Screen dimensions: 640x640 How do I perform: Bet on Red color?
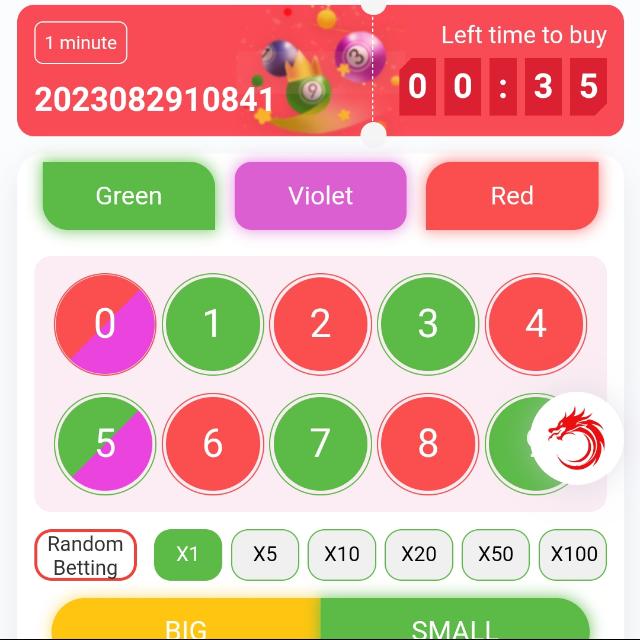point(512,196)
